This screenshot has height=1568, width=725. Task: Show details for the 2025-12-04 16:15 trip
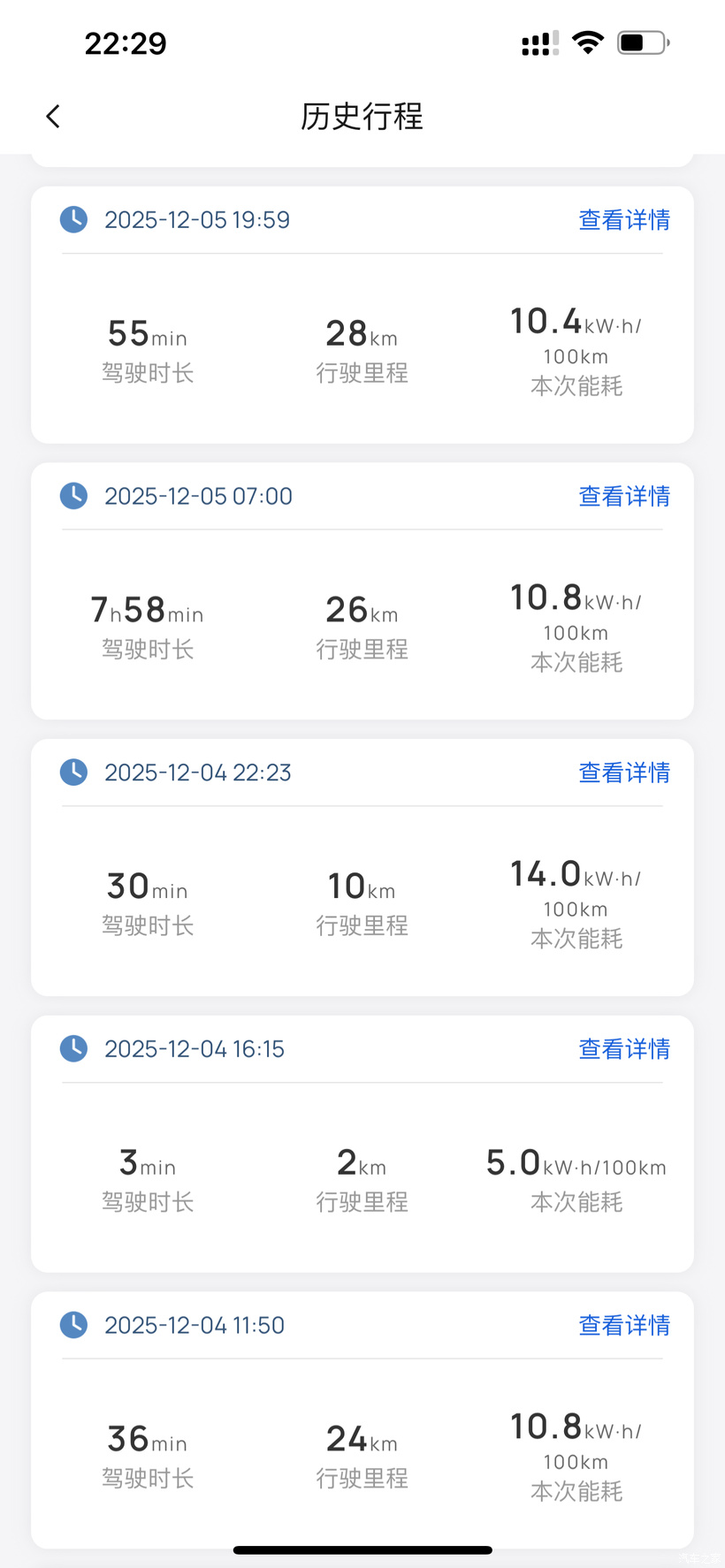click(624, 1049)
